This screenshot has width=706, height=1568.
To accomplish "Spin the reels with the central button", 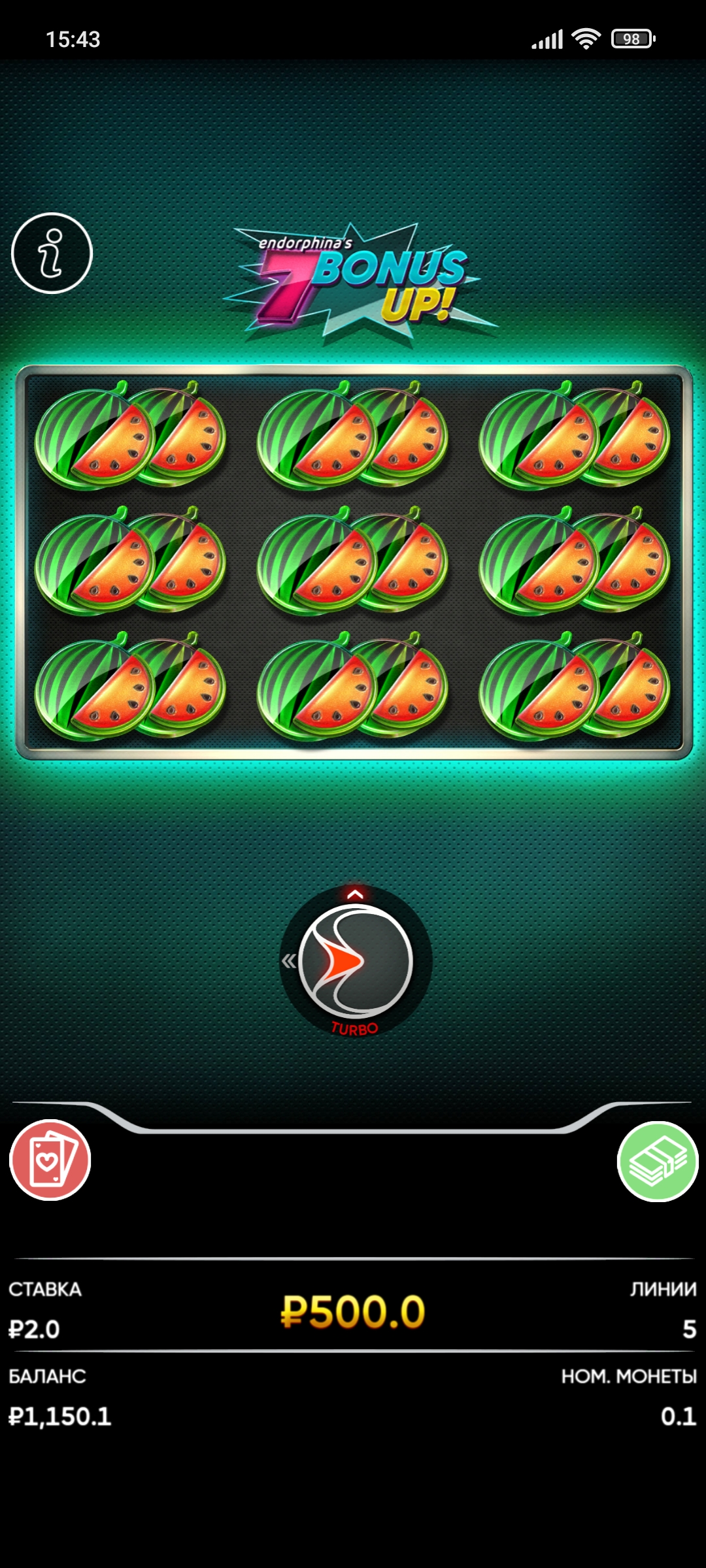I will (356, 961).
